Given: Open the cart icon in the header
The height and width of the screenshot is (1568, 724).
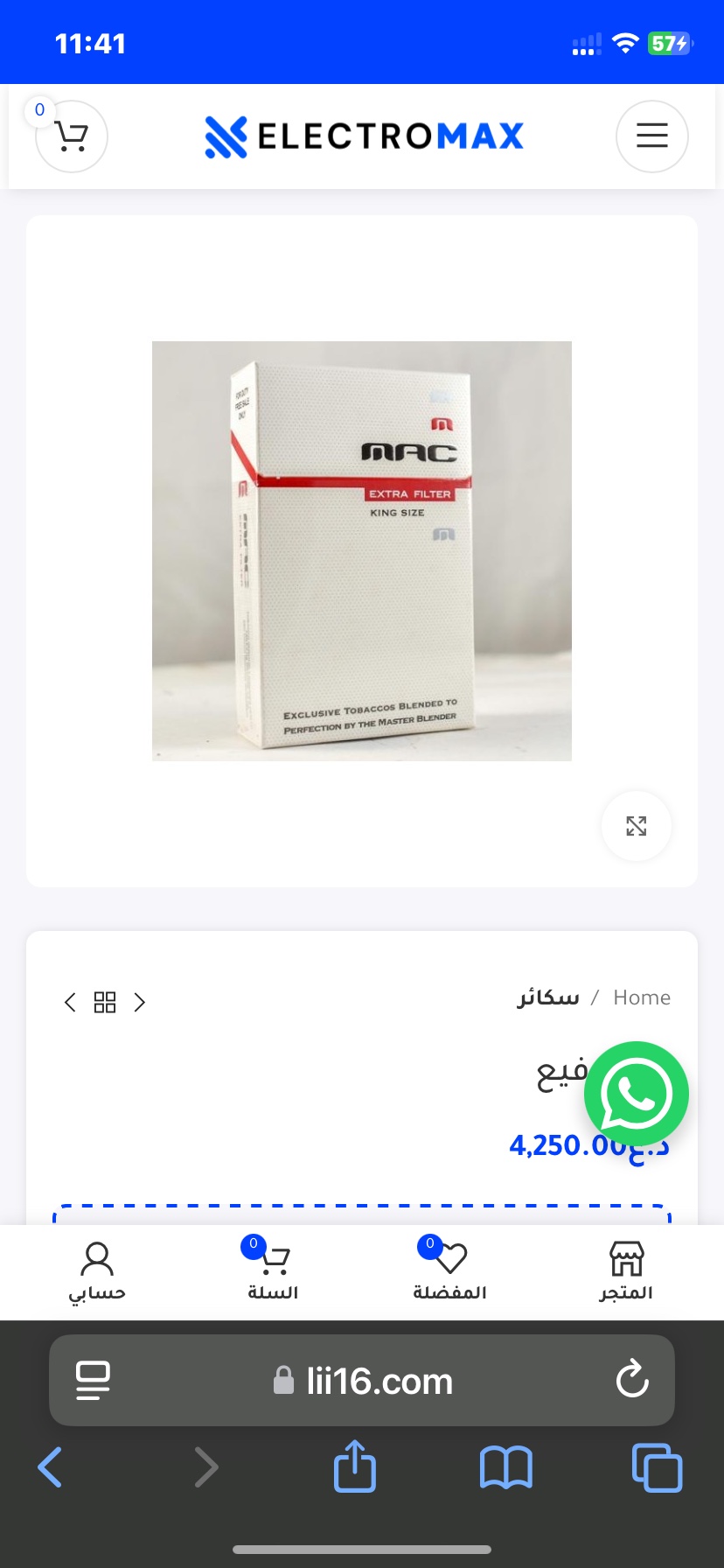Looking at the screenshot, I should 72,136.
